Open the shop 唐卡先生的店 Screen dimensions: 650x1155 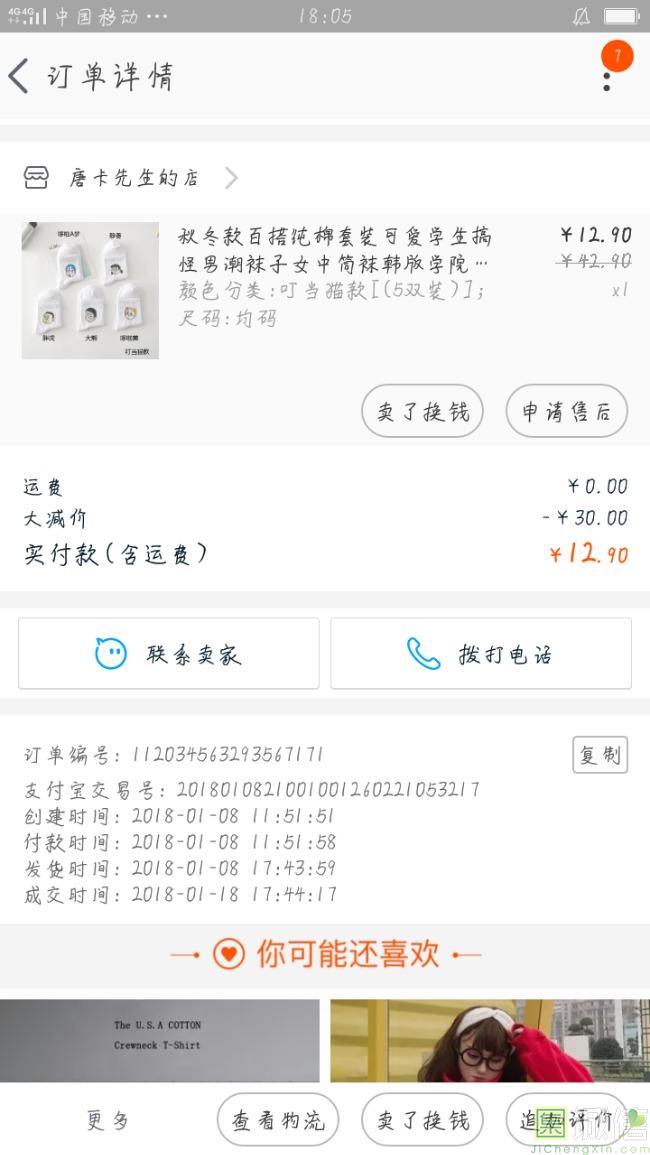133,178
